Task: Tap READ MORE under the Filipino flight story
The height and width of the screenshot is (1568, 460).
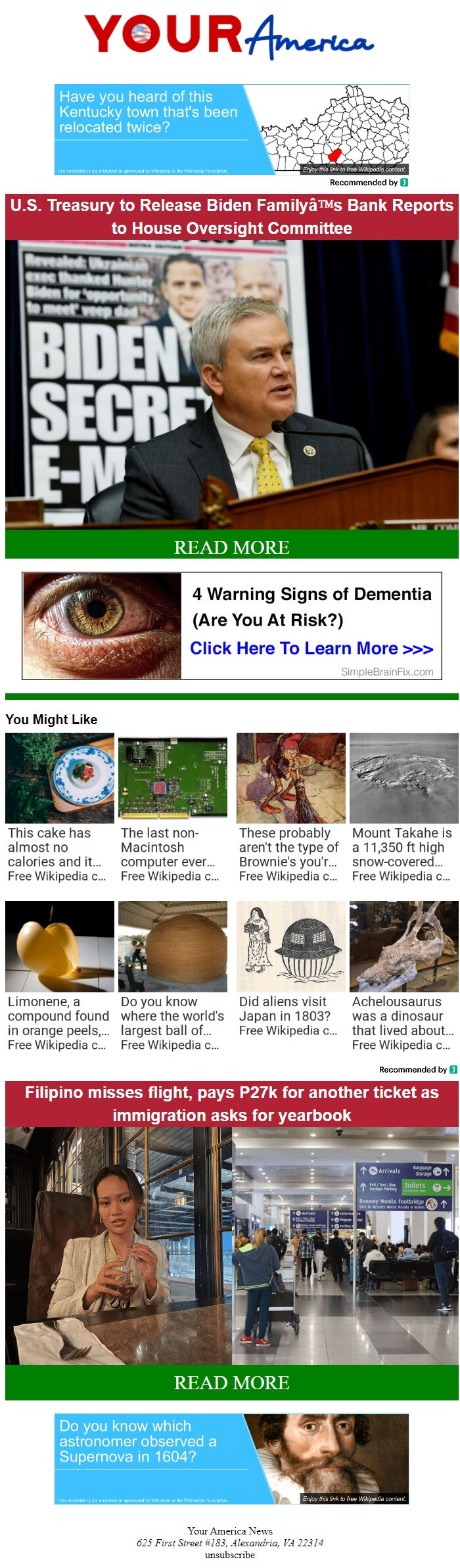Action: coord(231,1382)
